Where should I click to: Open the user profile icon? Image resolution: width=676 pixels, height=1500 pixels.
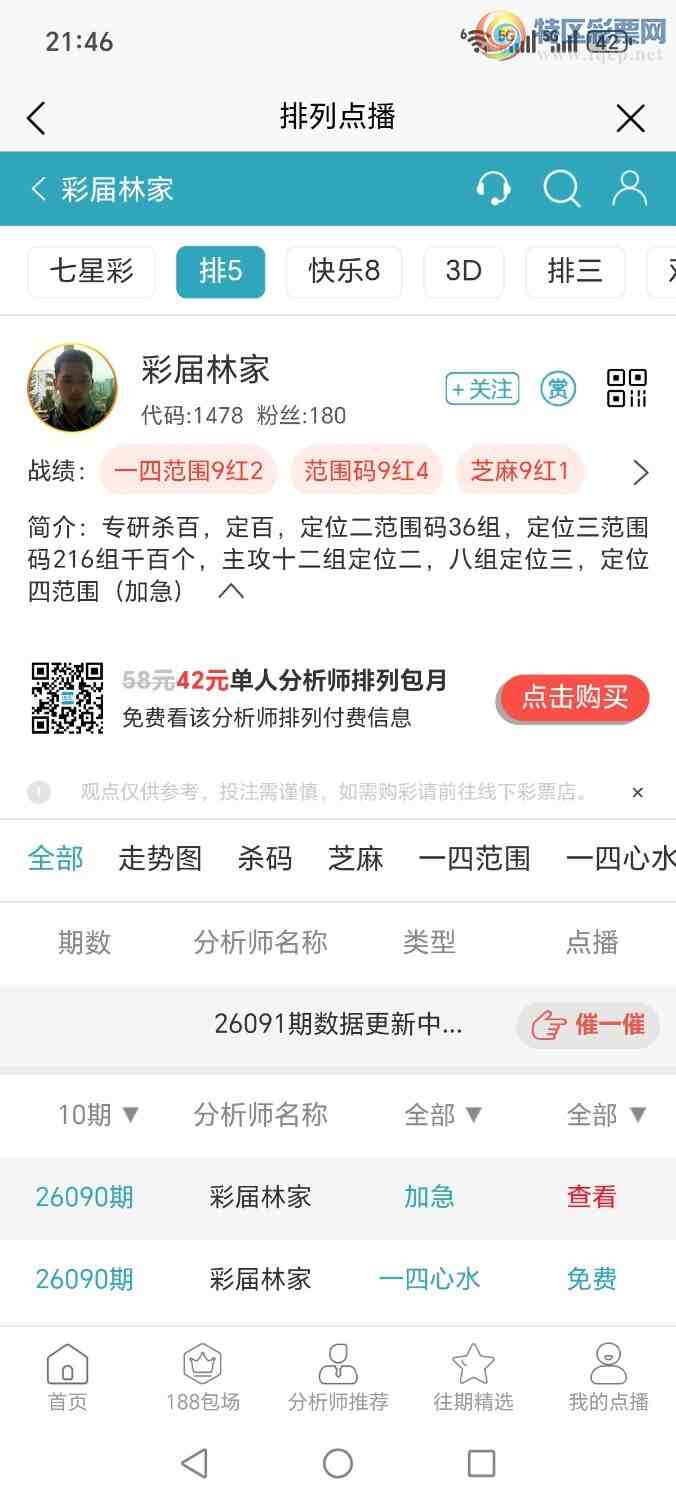630,189
